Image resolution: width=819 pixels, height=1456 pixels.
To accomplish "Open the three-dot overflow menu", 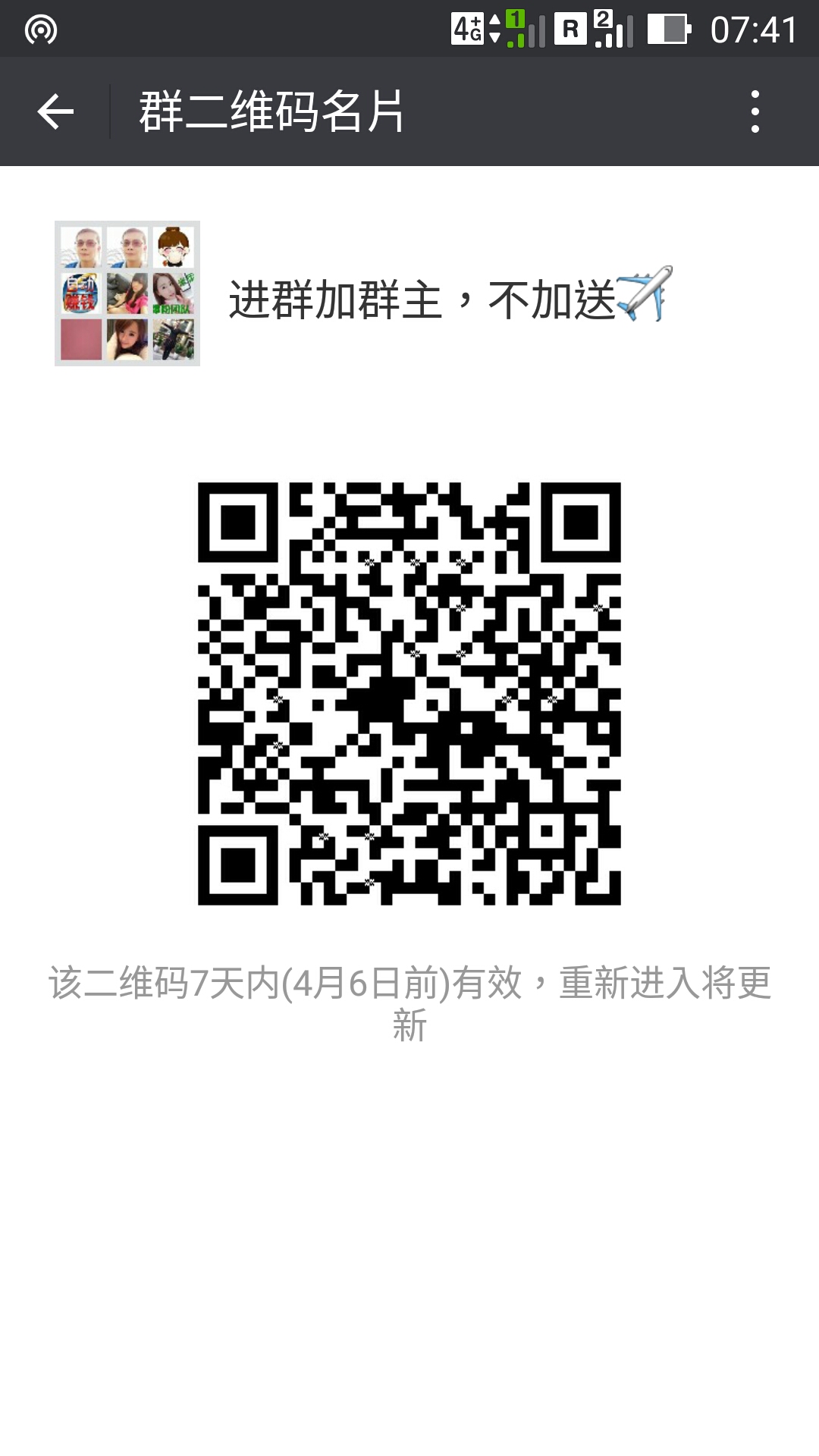I will [x=755, y=111].
